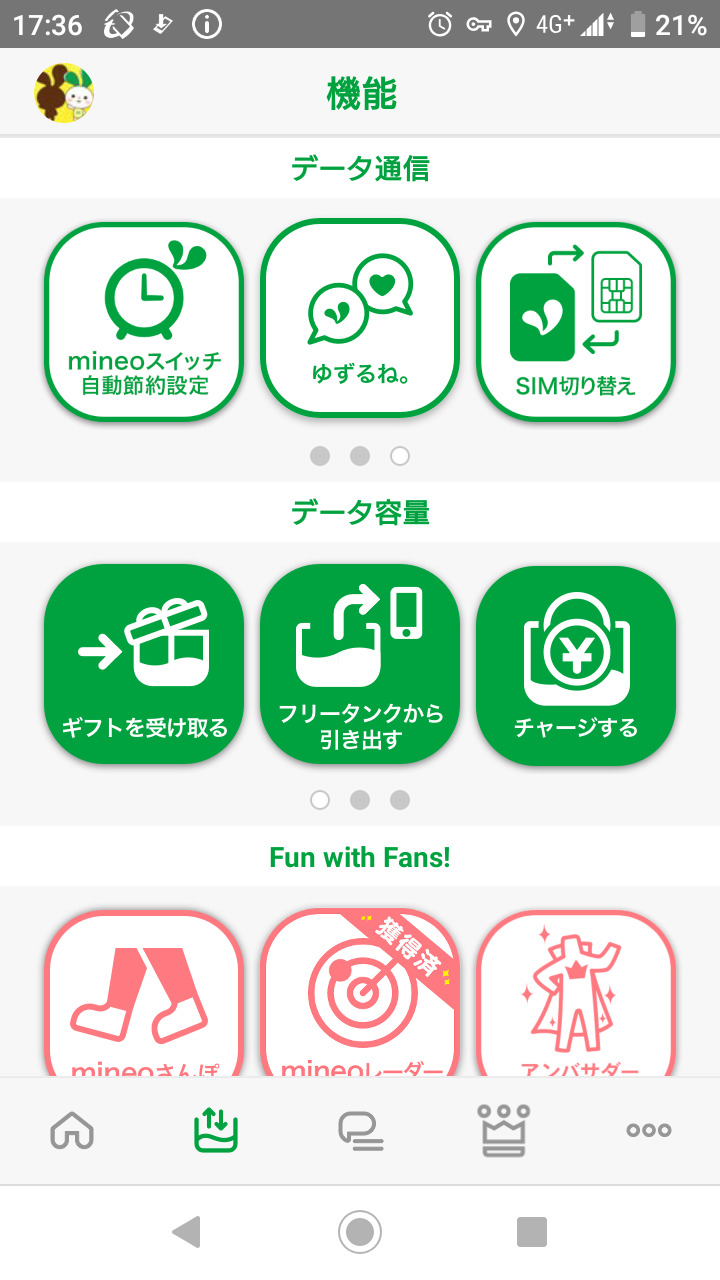Open mineoレーダー
This screenshot has width=720, height=1280.
pos(360,993)
